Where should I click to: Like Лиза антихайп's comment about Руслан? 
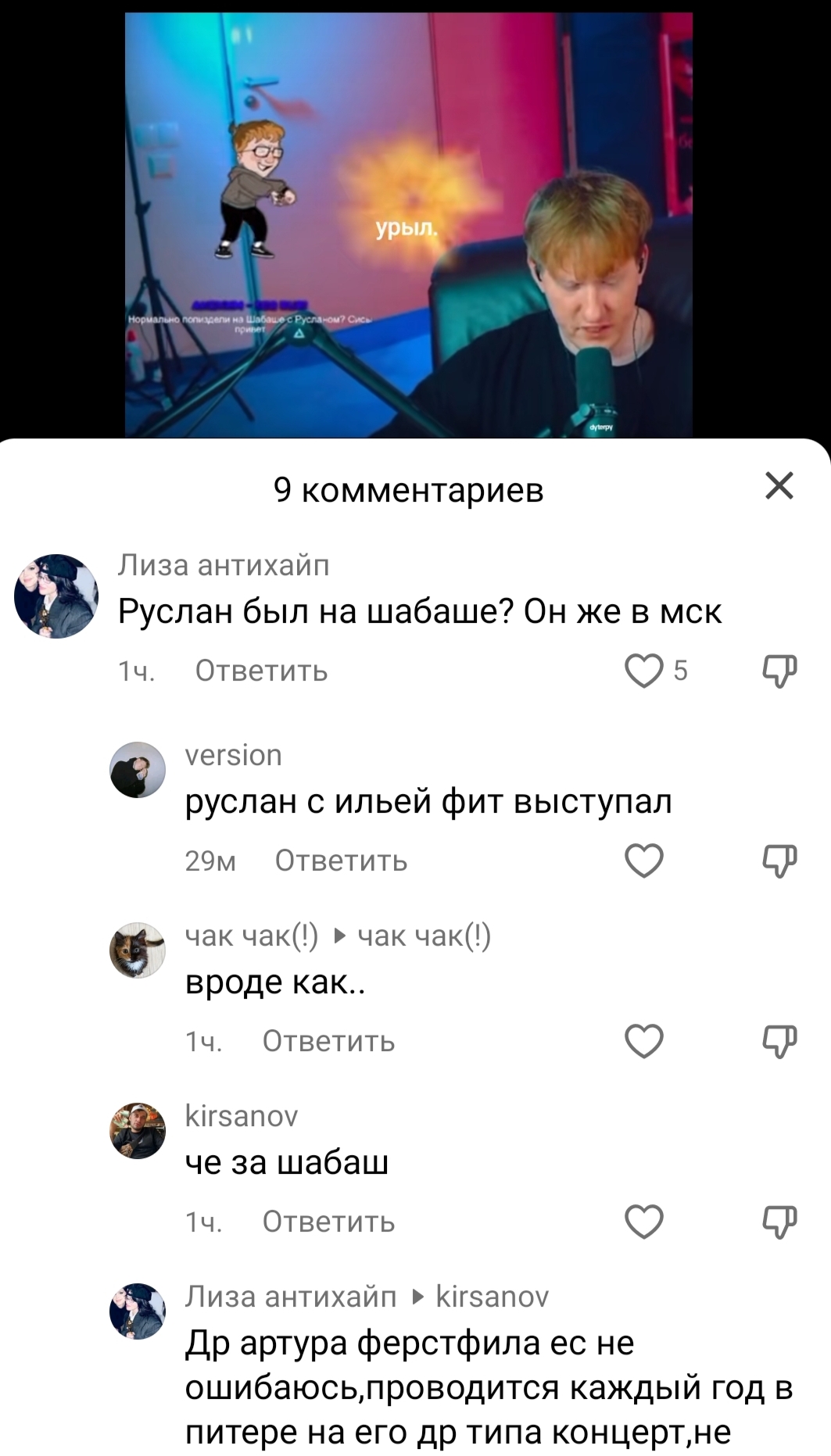tap(644, 671)
